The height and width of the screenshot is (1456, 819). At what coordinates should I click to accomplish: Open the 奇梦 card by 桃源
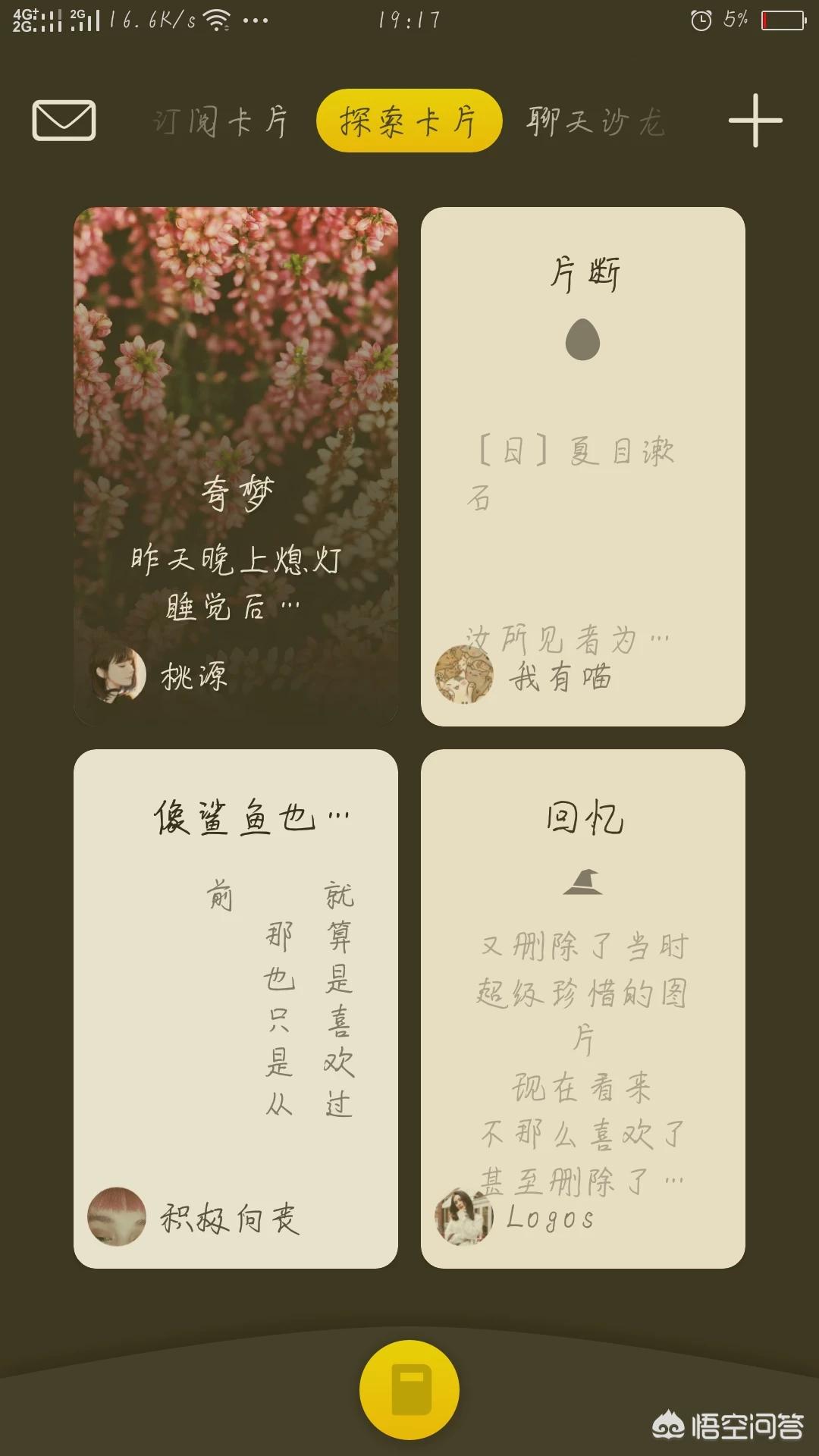click(236, 466)
